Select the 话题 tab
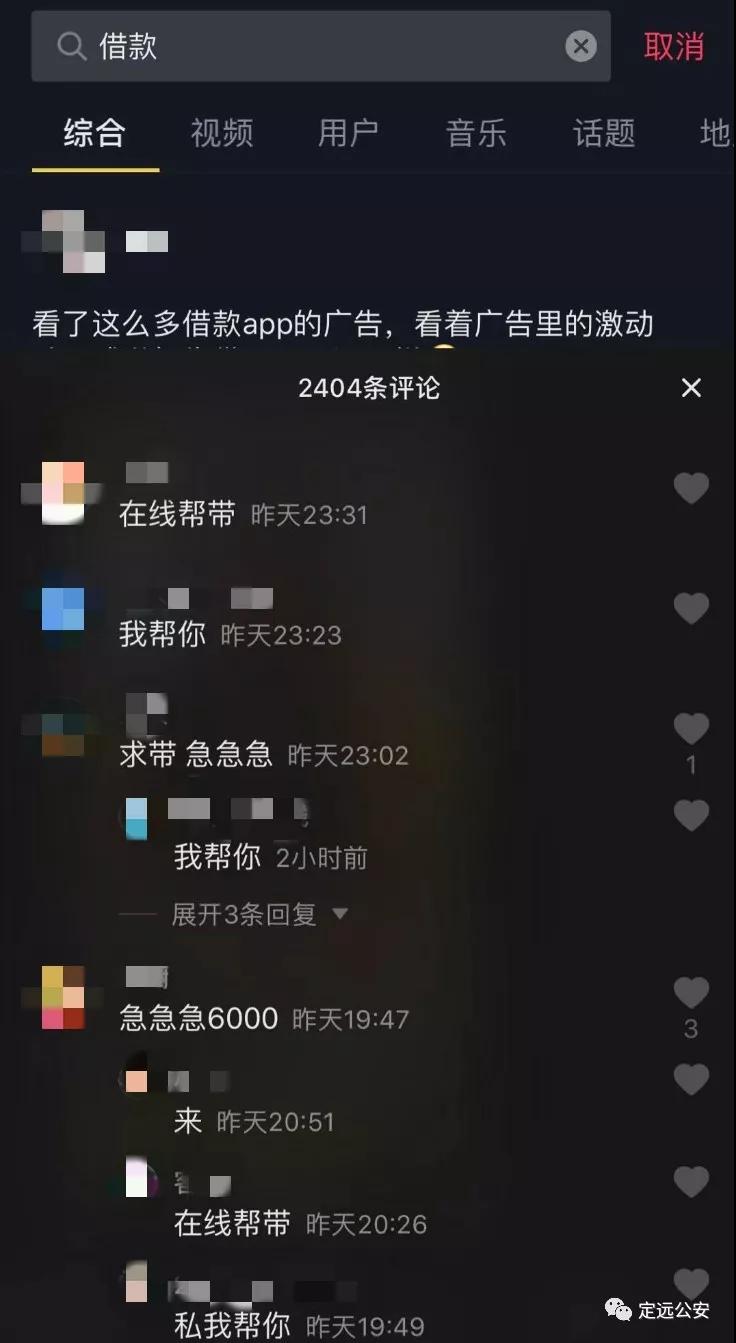This screenshot has height=1343, width=736. [x=604, y=133]
